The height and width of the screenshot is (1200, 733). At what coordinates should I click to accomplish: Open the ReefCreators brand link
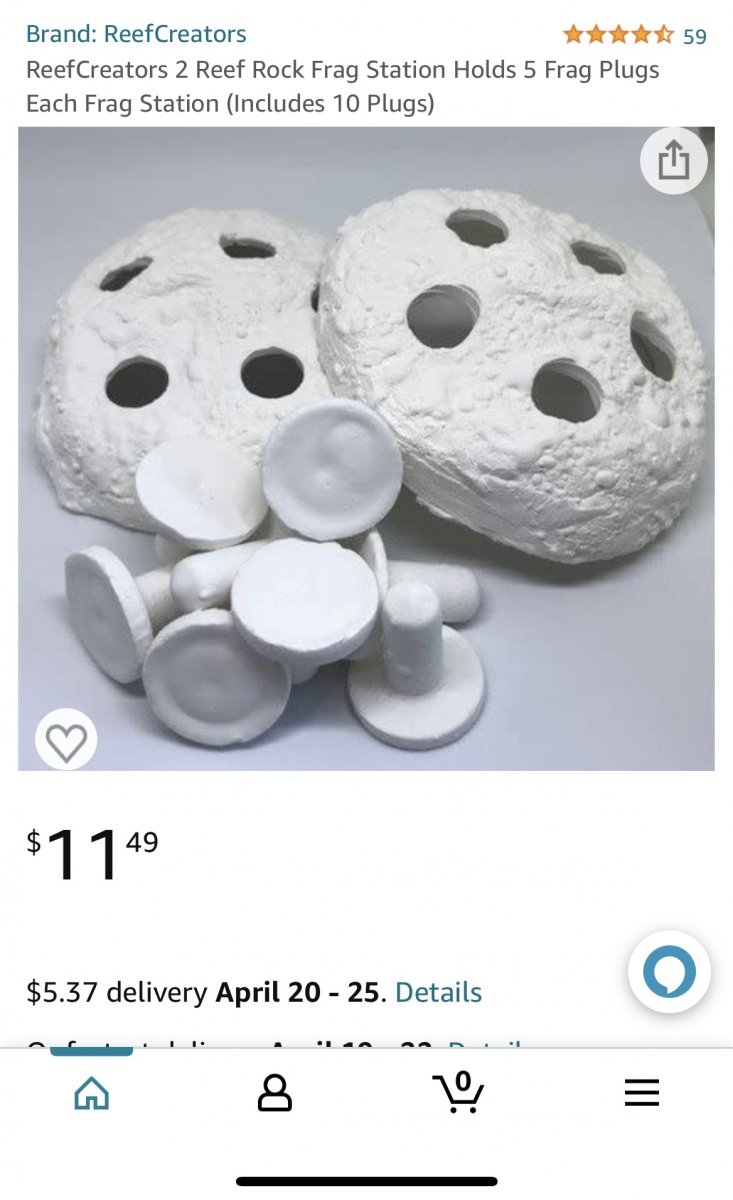(x=136, y=34)
